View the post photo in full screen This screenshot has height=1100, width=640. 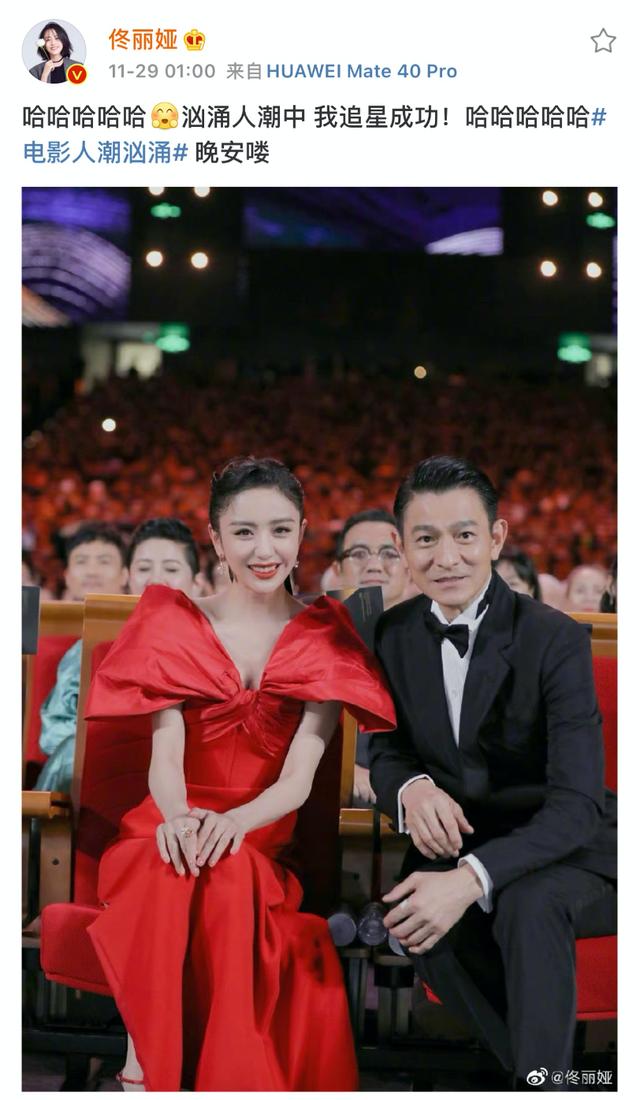pyautogui.click(x=320, y=640)
